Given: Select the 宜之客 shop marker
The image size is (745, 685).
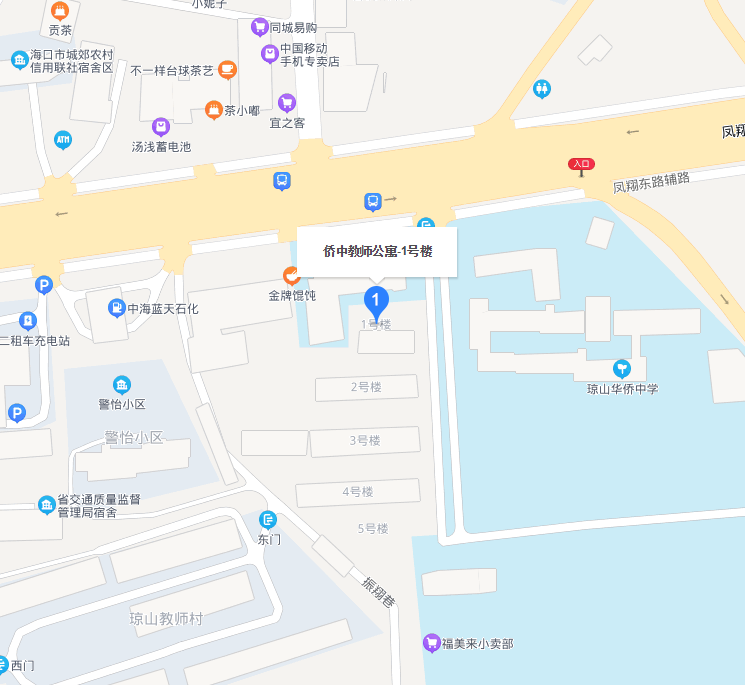Looking at the screenshot, I should pyautogui.click(x=287, y=102).
